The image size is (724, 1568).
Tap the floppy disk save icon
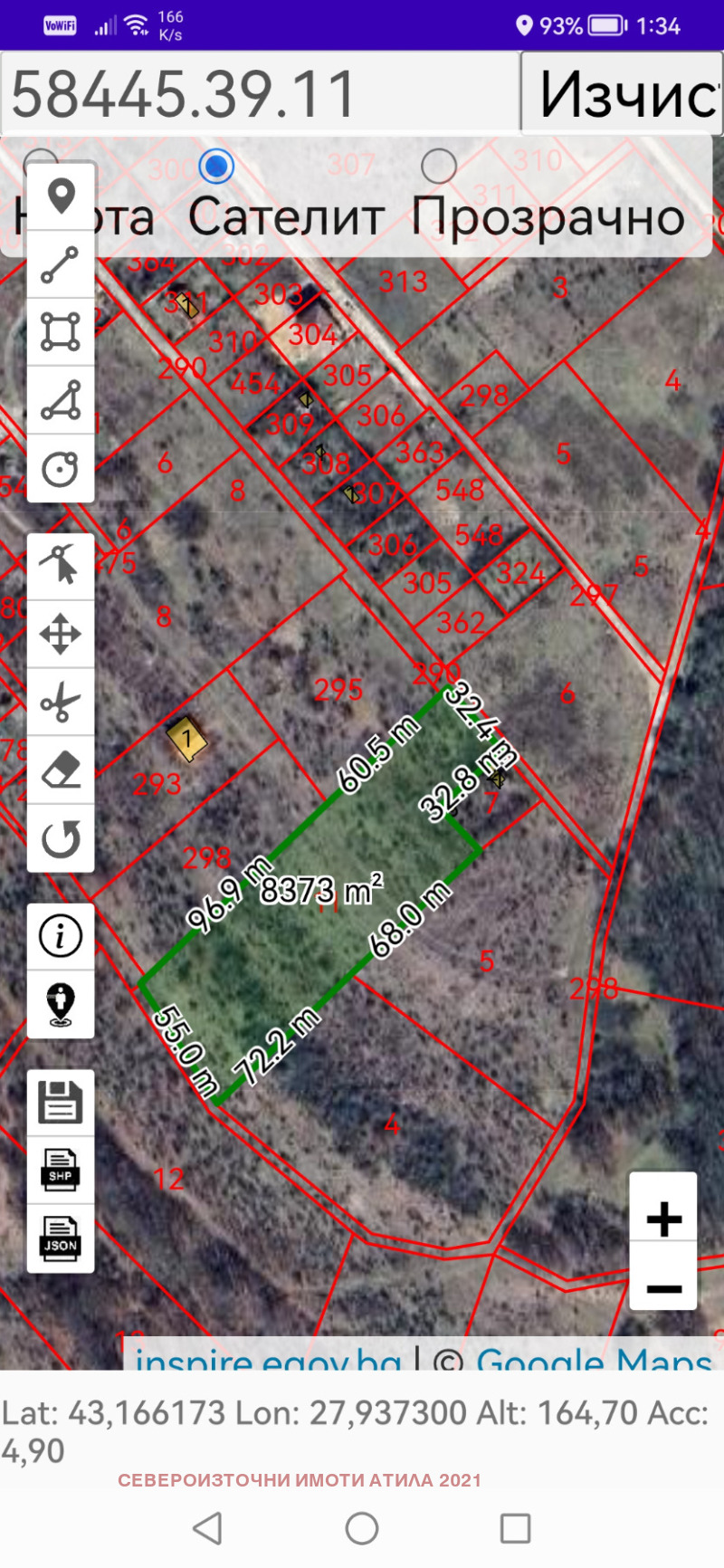[x=61, y=1103]
